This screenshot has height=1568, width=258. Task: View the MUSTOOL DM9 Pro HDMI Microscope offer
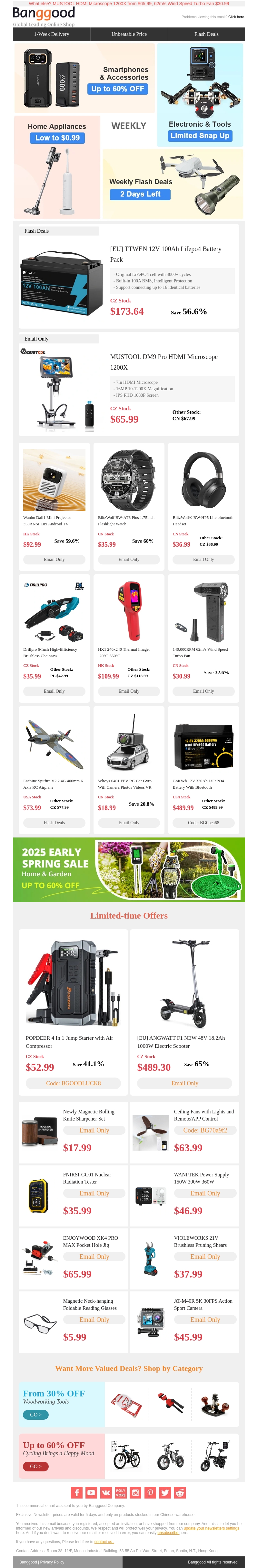pyautogui.click(x=164, y=362)
